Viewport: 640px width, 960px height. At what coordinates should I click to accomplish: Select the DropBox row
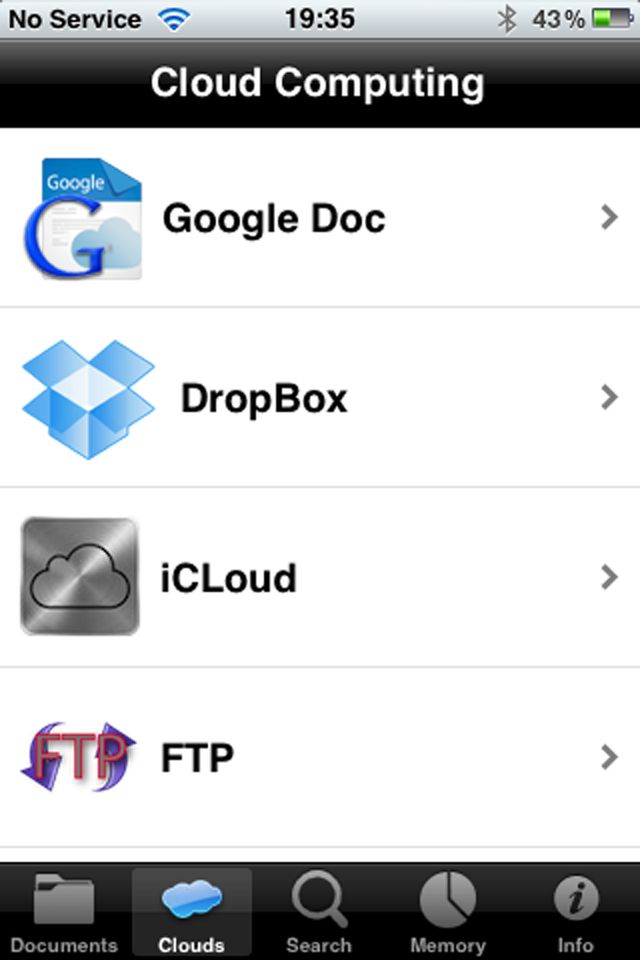320,398
